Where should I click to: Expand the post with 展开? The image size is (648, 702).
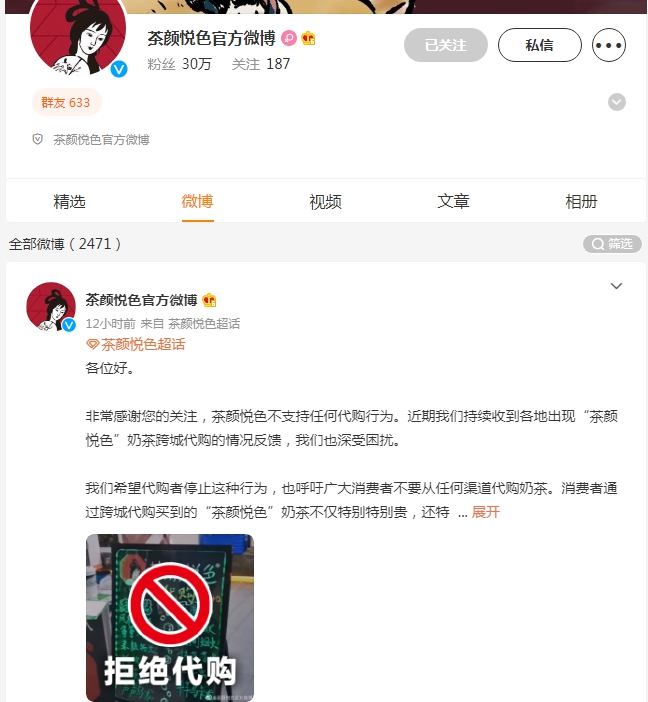486,512
